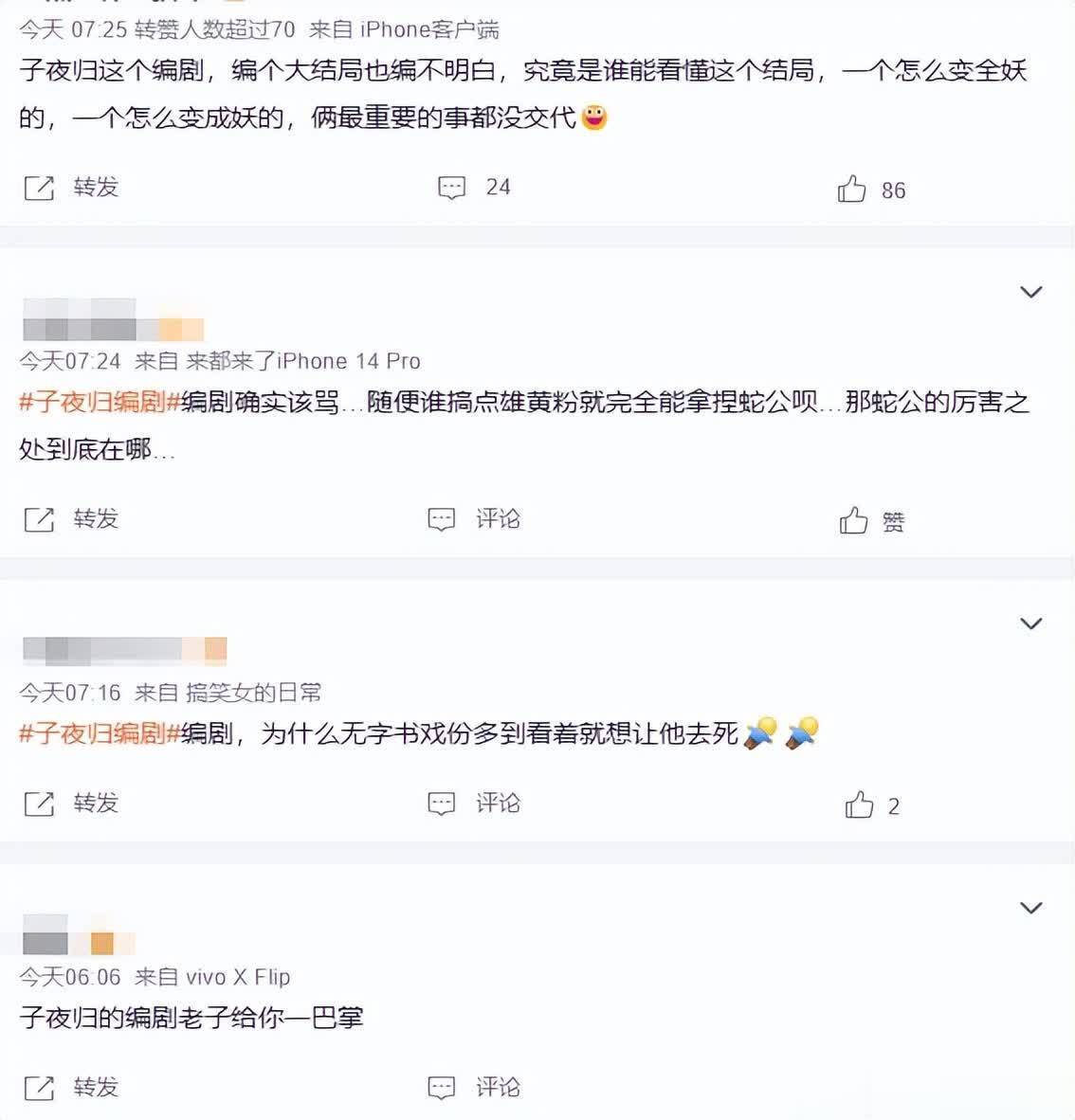Open the 24 comments on the first post

pyautogui.click(x=473, y=188)
